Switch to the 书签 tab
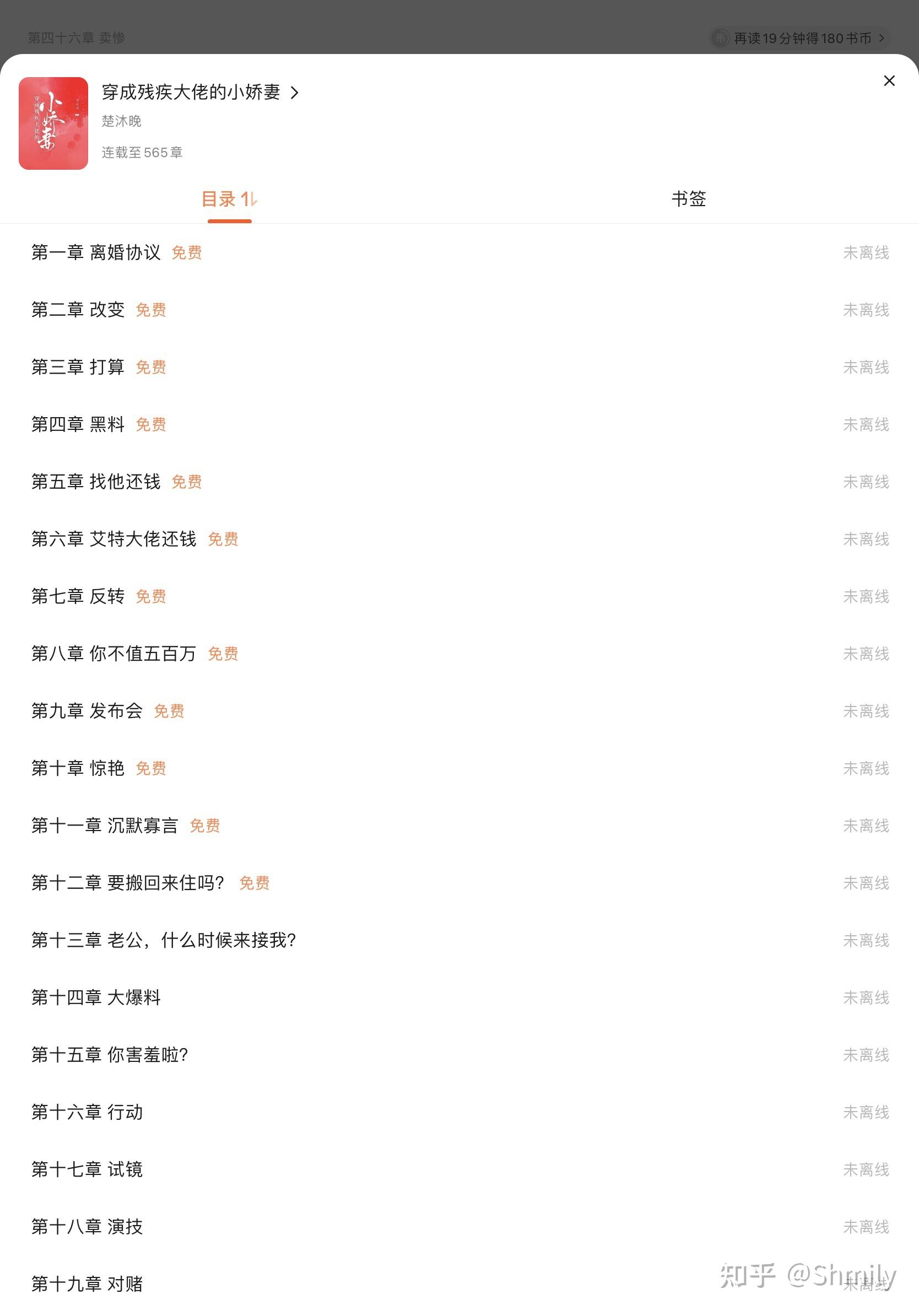Viewport: 919px width, 1316px height. pos(688,199)
